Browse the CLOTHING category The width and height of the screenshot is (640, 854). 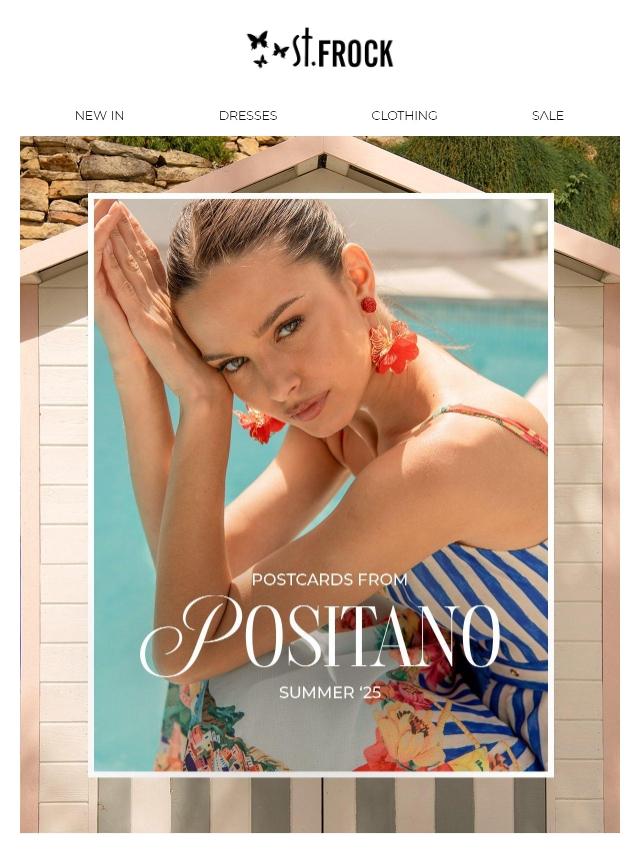tap(404, 115)
